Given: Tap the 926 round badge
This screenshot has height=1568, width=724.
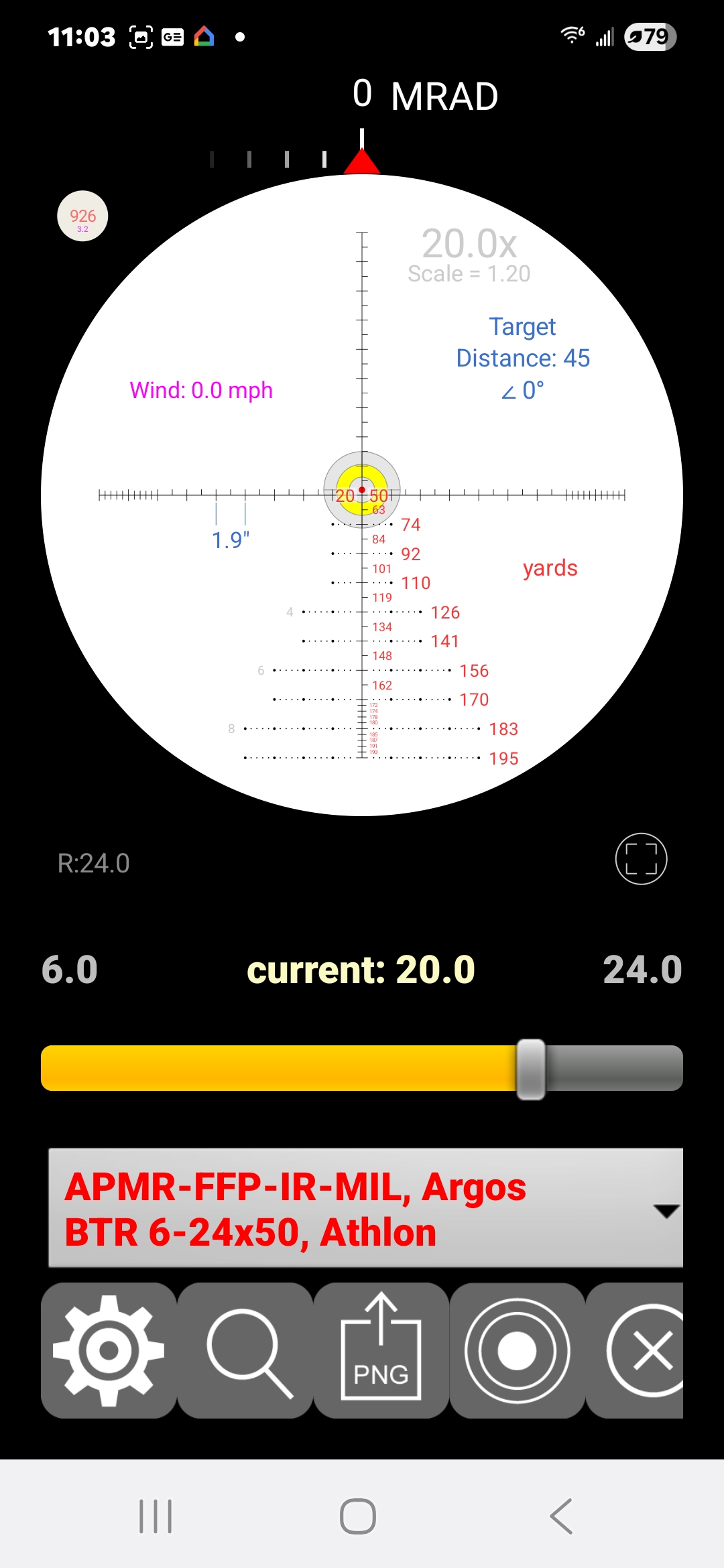Looking at the screenshot, I should coord(82,216).
